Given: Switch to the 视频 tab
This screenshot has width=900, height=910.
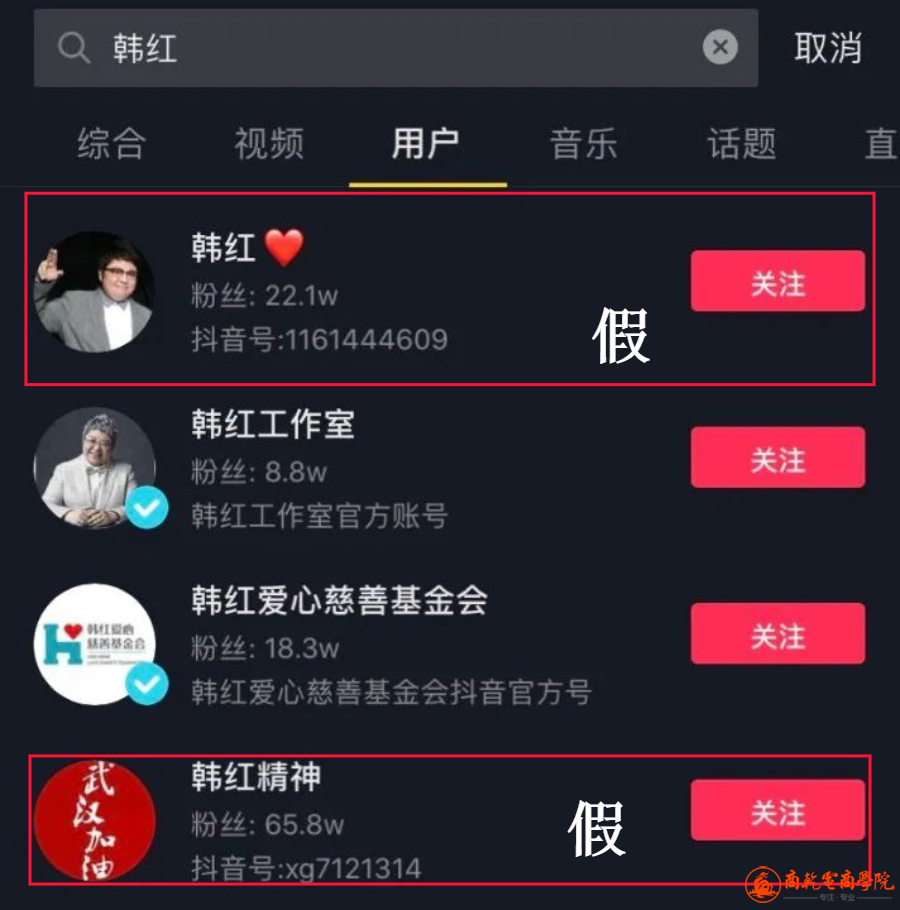Looking at the screenshot, I should click(x=269, y=144).
